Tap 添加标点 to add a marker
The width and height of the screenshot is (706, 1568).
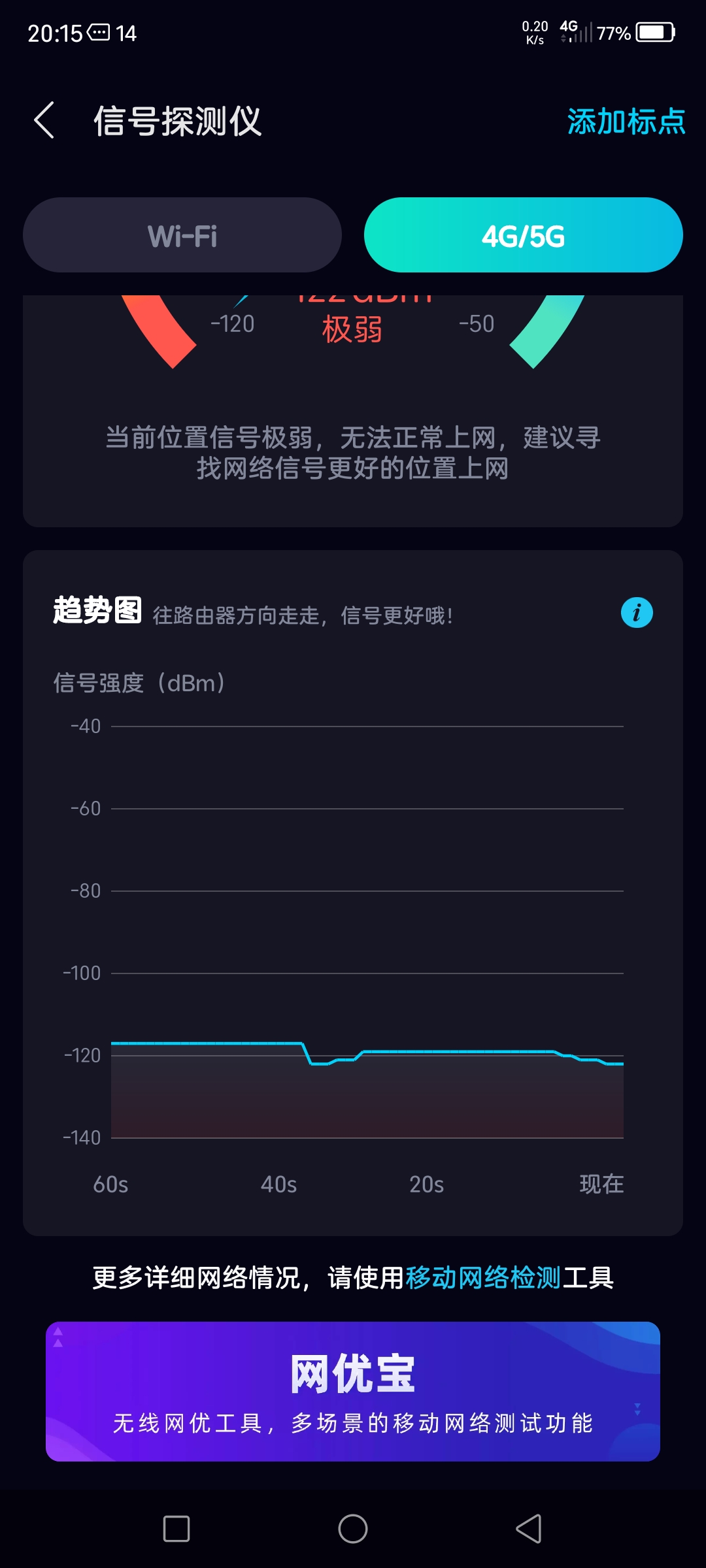coord(626,122)
